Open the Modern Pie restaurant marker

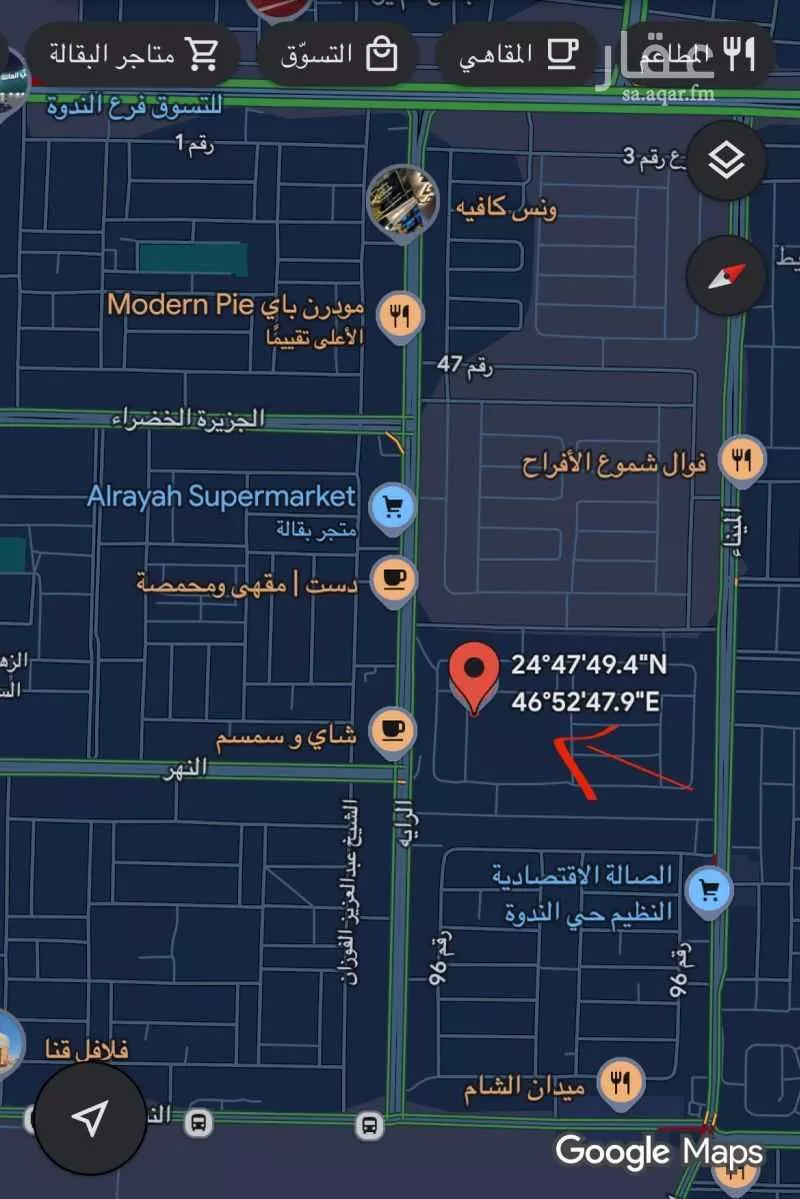[400, 317]
